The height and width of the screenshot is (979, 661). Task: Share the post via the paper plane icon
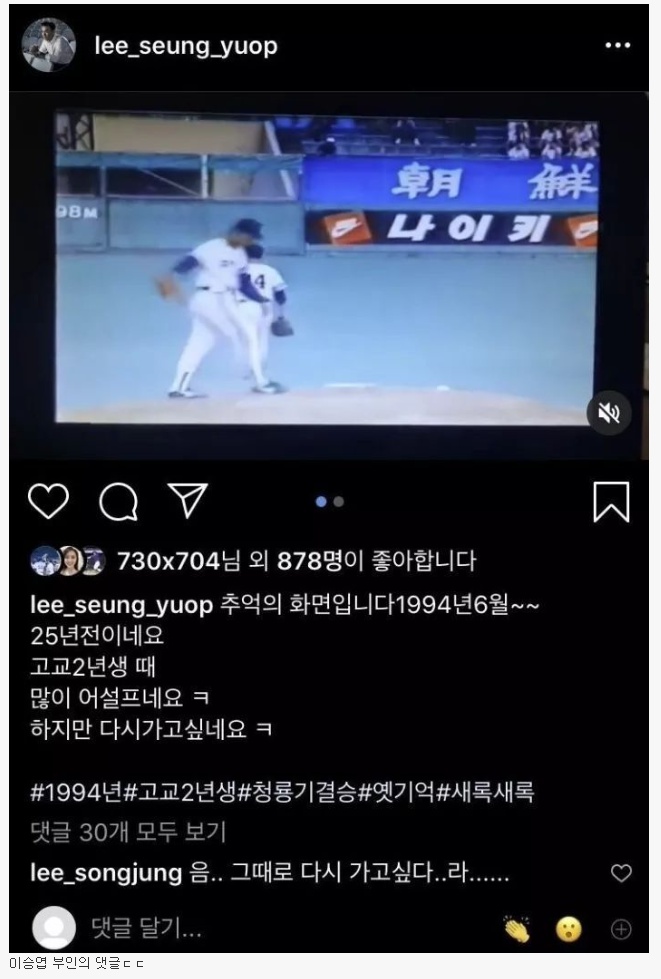[x=187, y=500]
